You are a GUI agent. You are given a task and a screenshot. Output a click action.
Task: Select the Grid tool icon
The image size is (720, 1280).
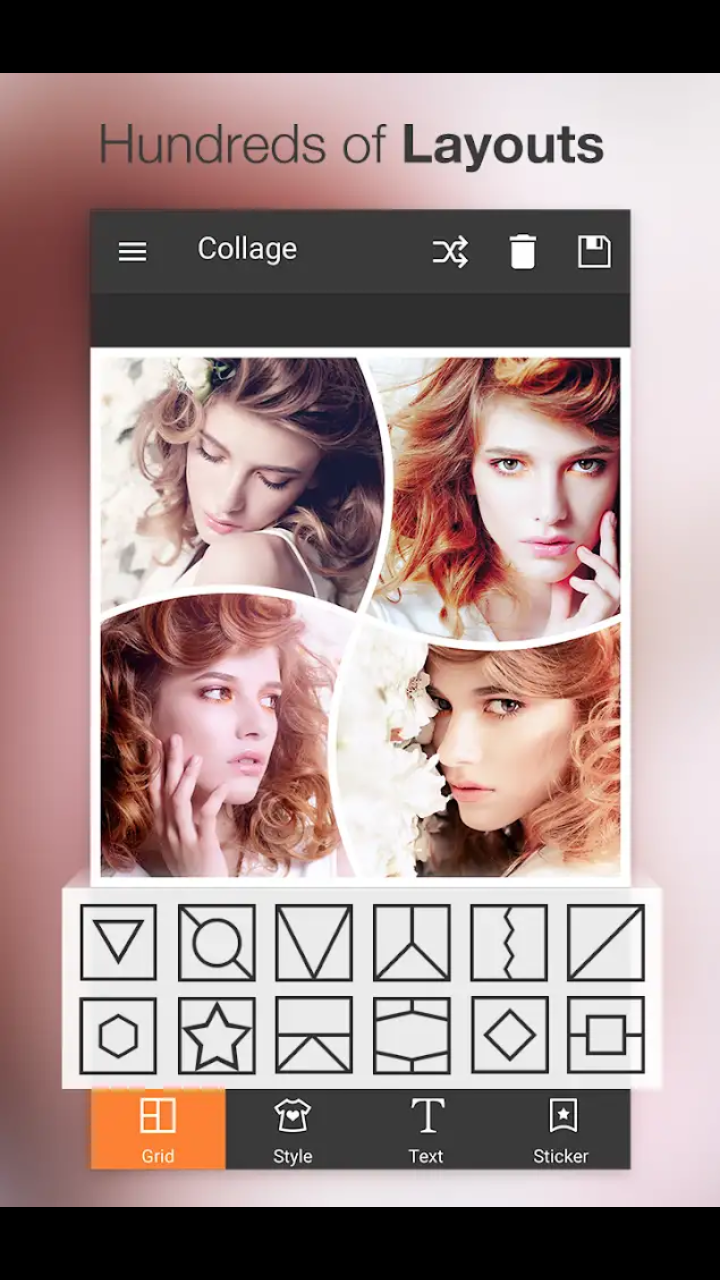pyautogui.click(x=157, y=1114)
